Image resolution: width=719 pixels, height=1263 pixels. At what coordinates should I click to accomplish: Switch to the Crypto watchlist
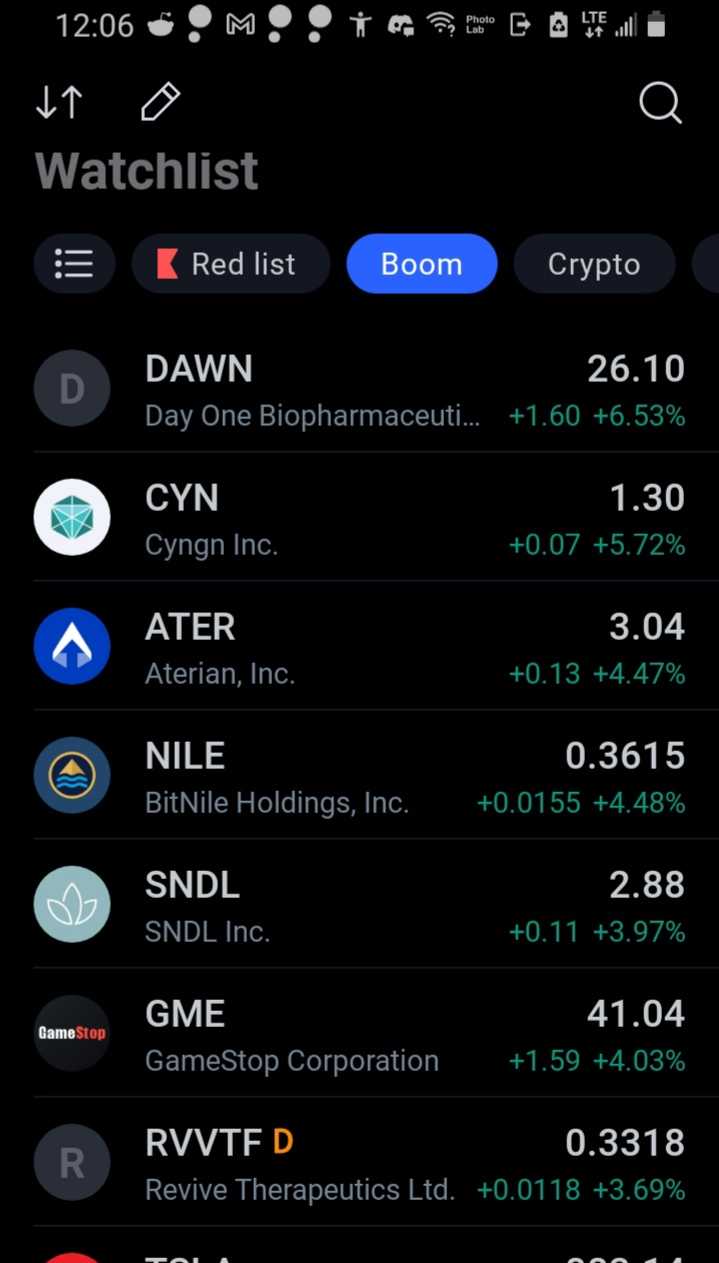(594, 264)
